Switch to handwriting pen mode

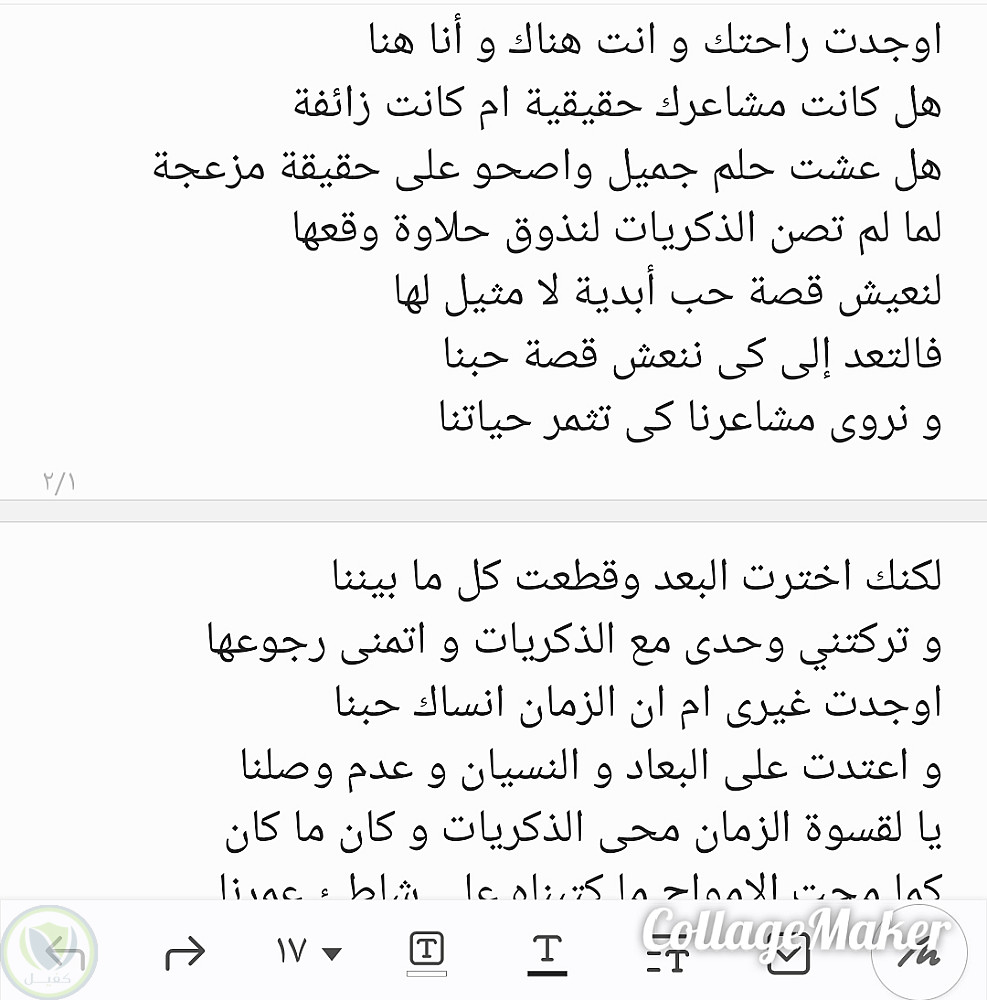click(919, 952)
